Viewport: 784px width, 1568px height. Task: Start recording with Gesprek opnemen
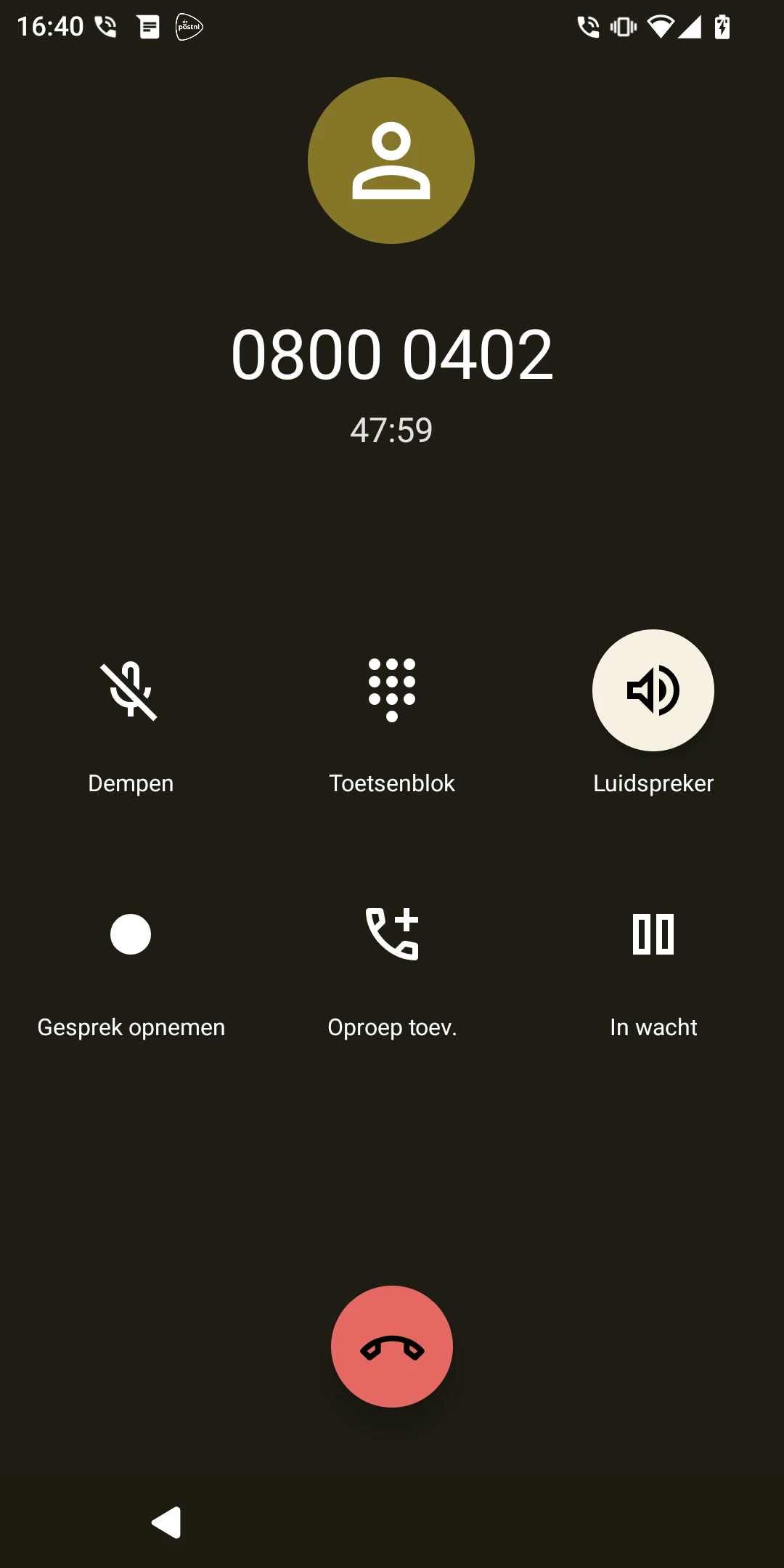[131, 934]
